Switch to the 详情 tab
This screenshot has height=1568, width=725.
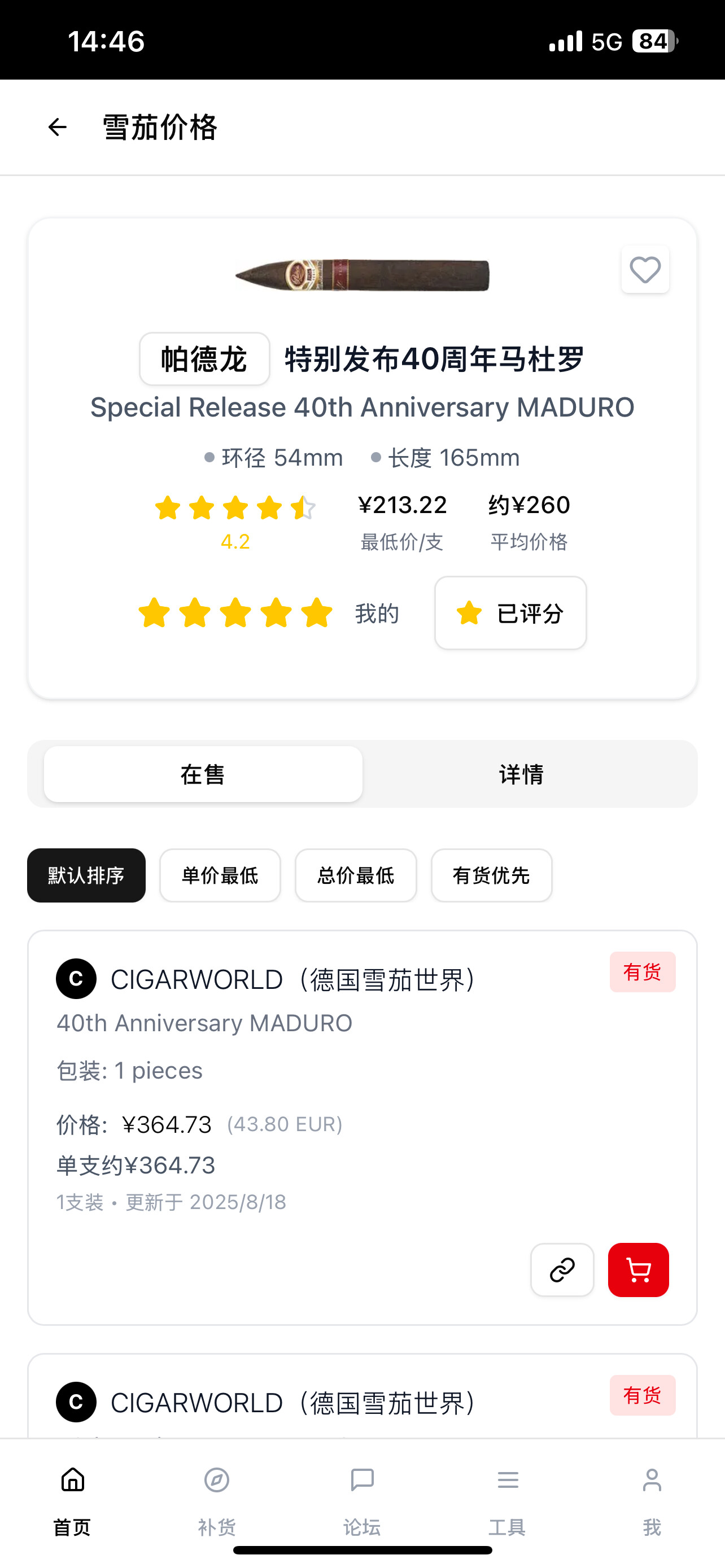521,774
